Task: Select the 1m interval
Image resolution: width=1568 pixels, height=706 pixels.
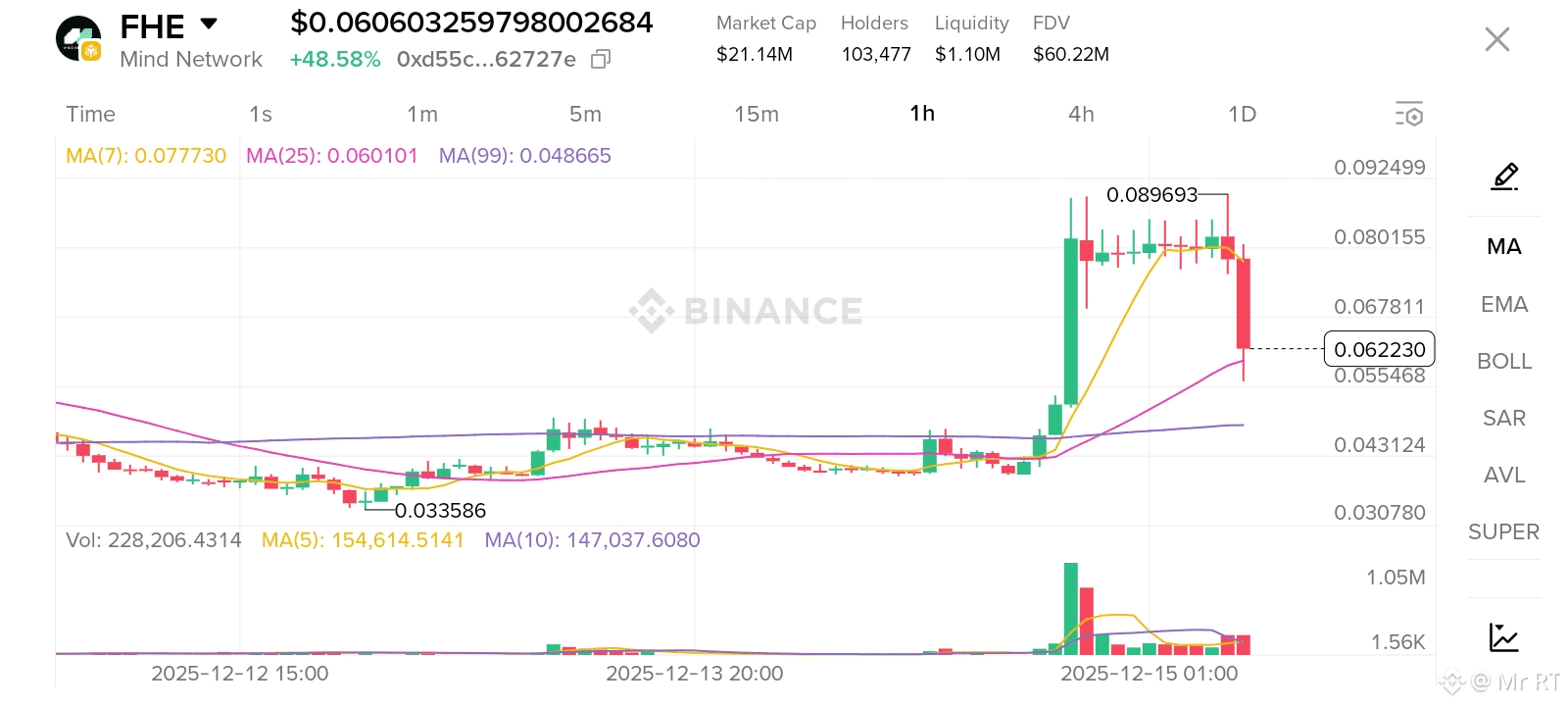Action: pos(422,114)
